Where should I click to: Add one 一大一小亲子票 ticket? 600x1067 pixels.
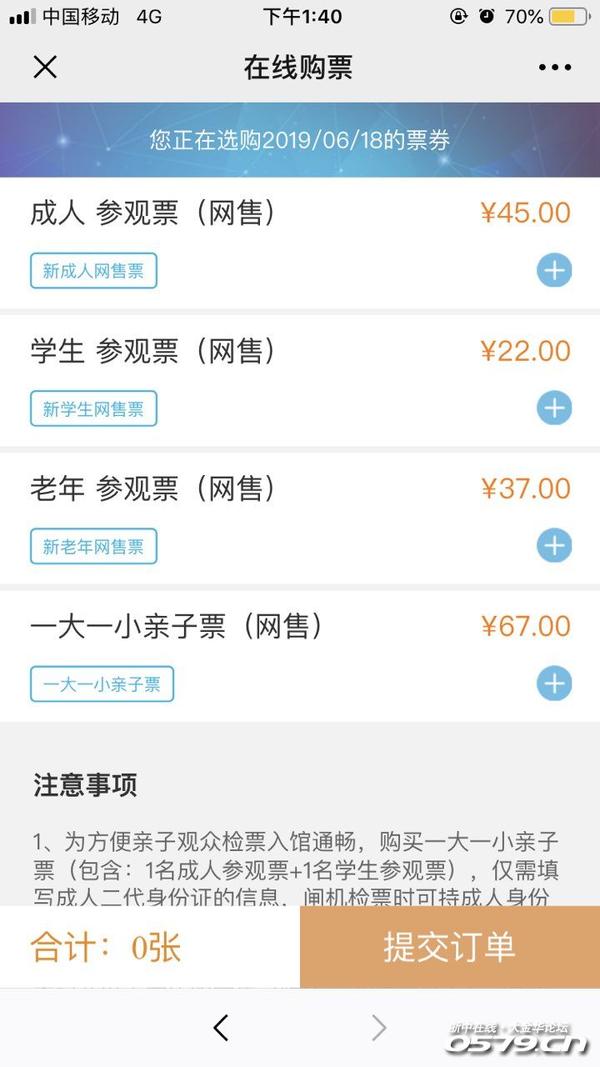554,684
